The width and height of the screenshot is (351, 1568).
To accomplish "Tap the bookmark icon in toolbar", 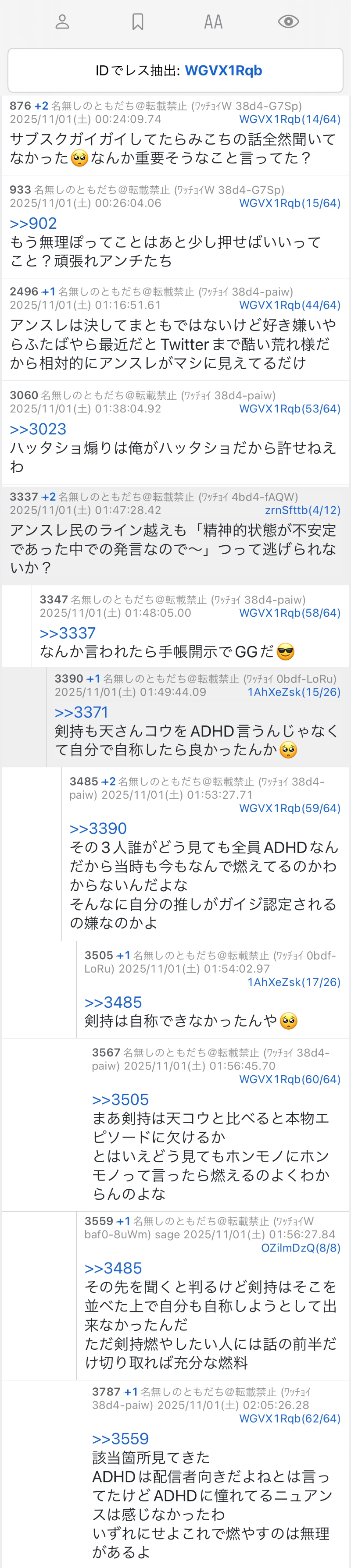I will tap(138, 22).
